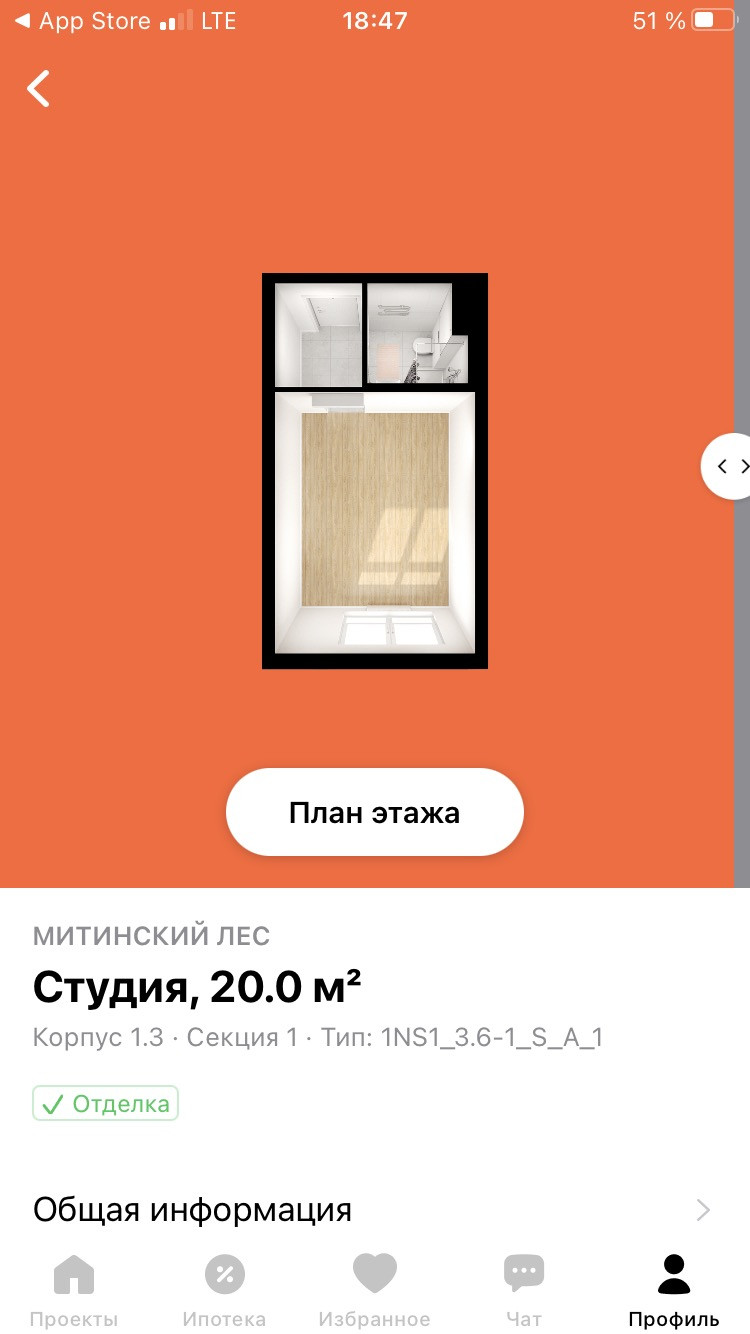Switch to the Ипотека tab

(224, 1291)
